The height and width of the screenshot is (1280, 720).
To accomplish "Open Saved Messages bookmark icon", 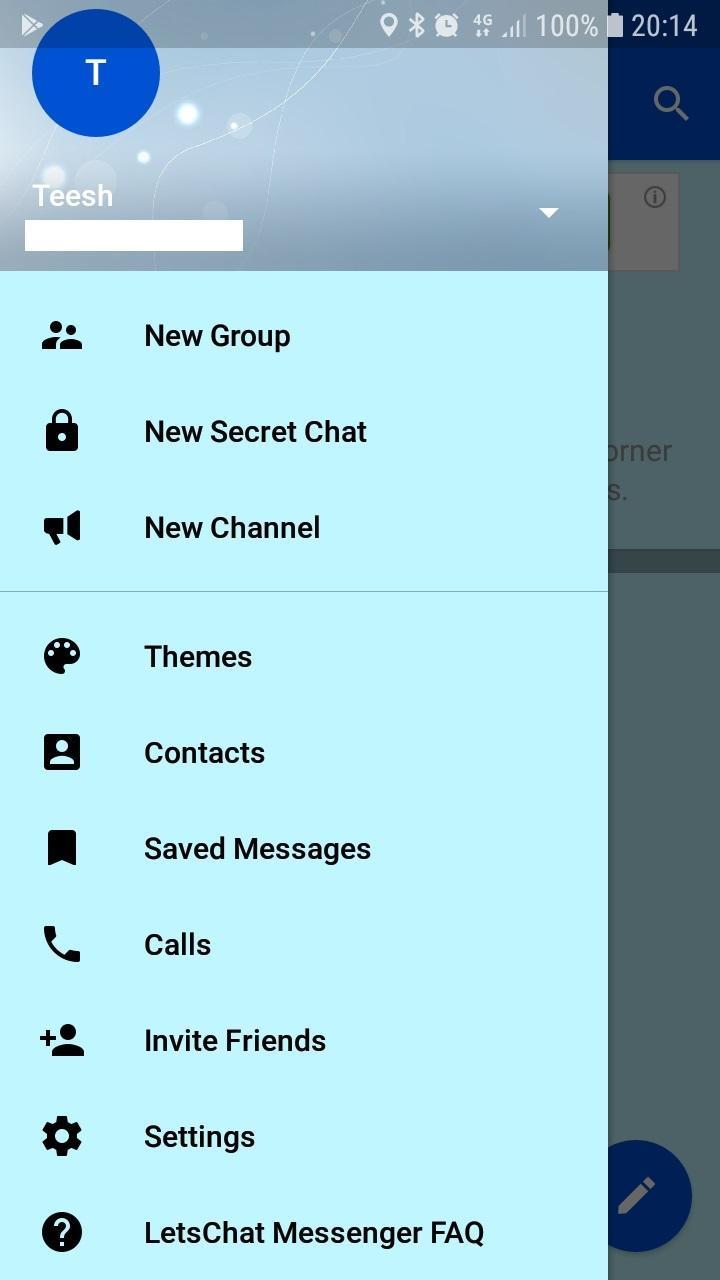I will coord(61,848).
